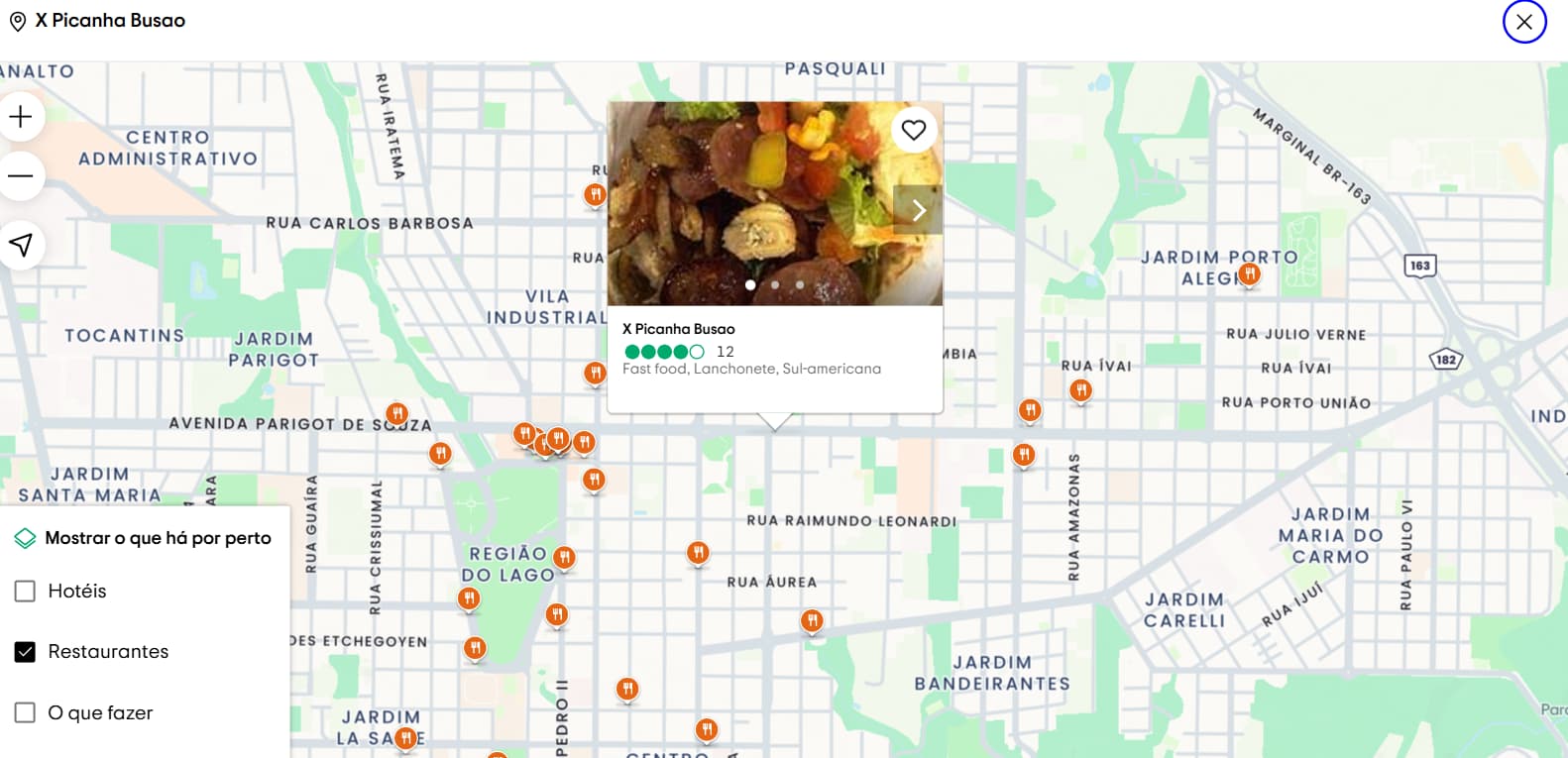
Task: Zoom in on the map
Action: [21, 117]
